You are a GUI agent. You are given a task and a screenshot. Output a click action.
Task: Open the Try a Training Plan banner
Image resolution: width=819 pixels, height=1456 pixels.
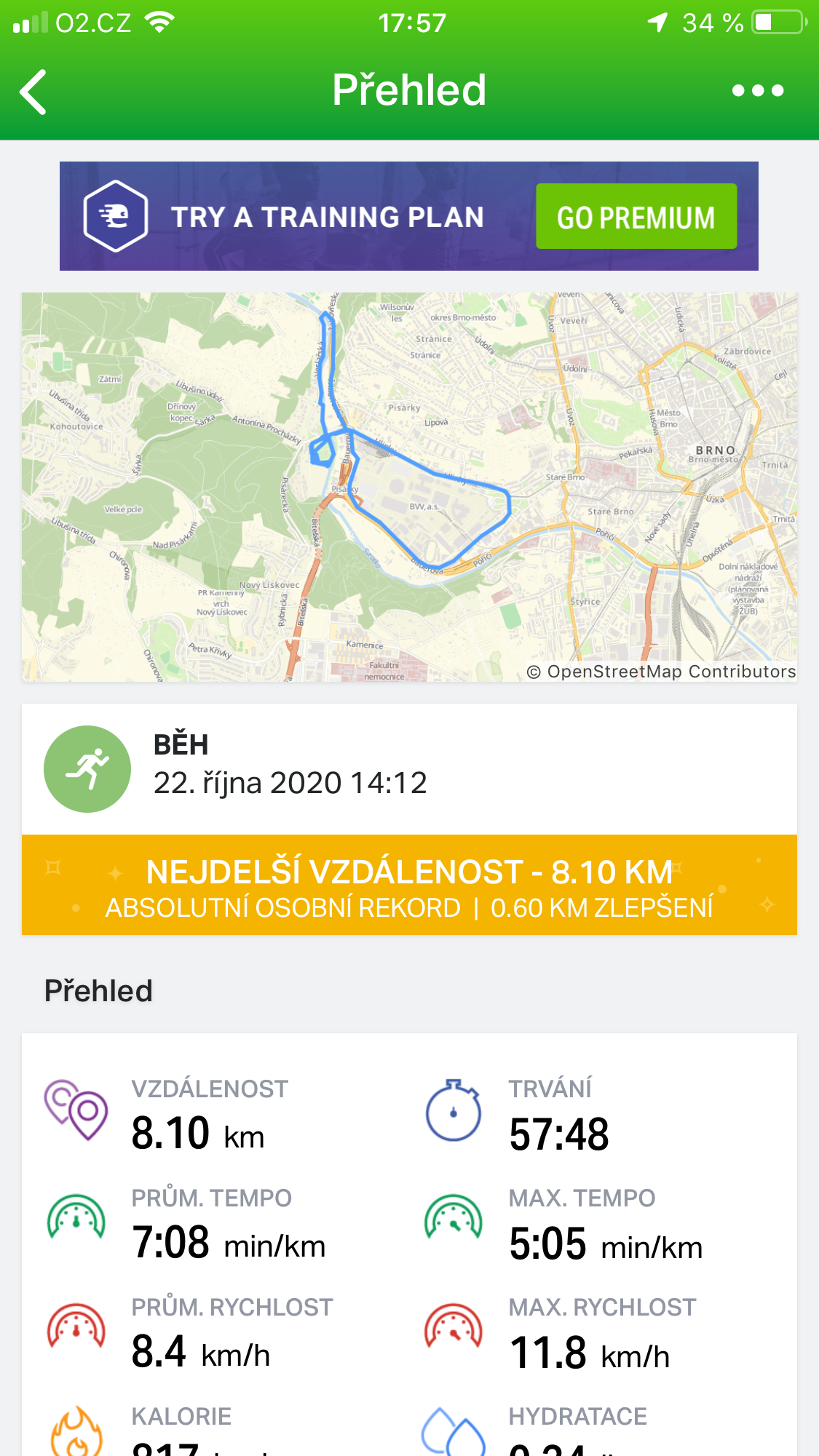tap(409, 216)
